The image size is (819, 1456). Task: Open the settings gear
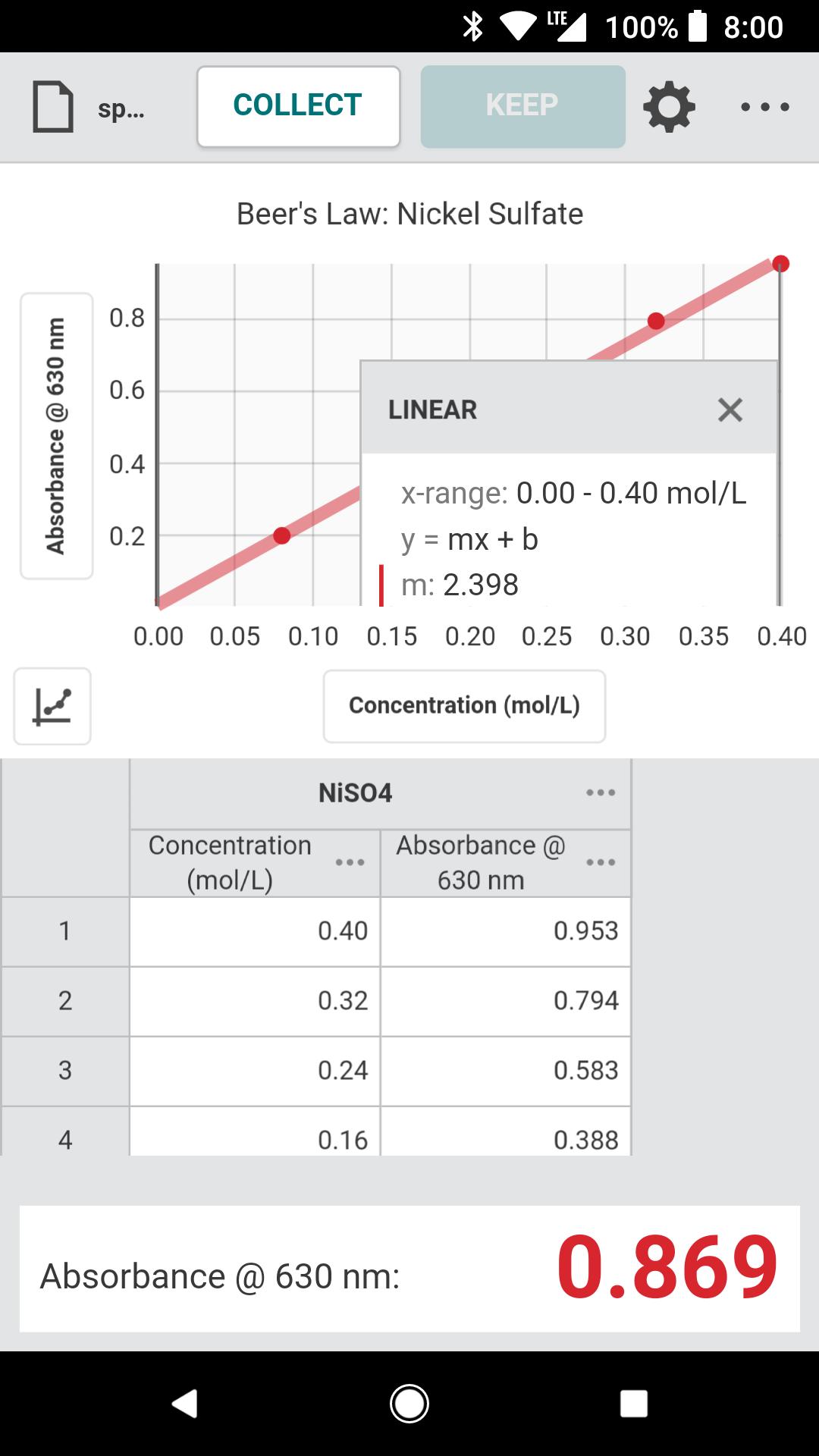tap(670, 106)
